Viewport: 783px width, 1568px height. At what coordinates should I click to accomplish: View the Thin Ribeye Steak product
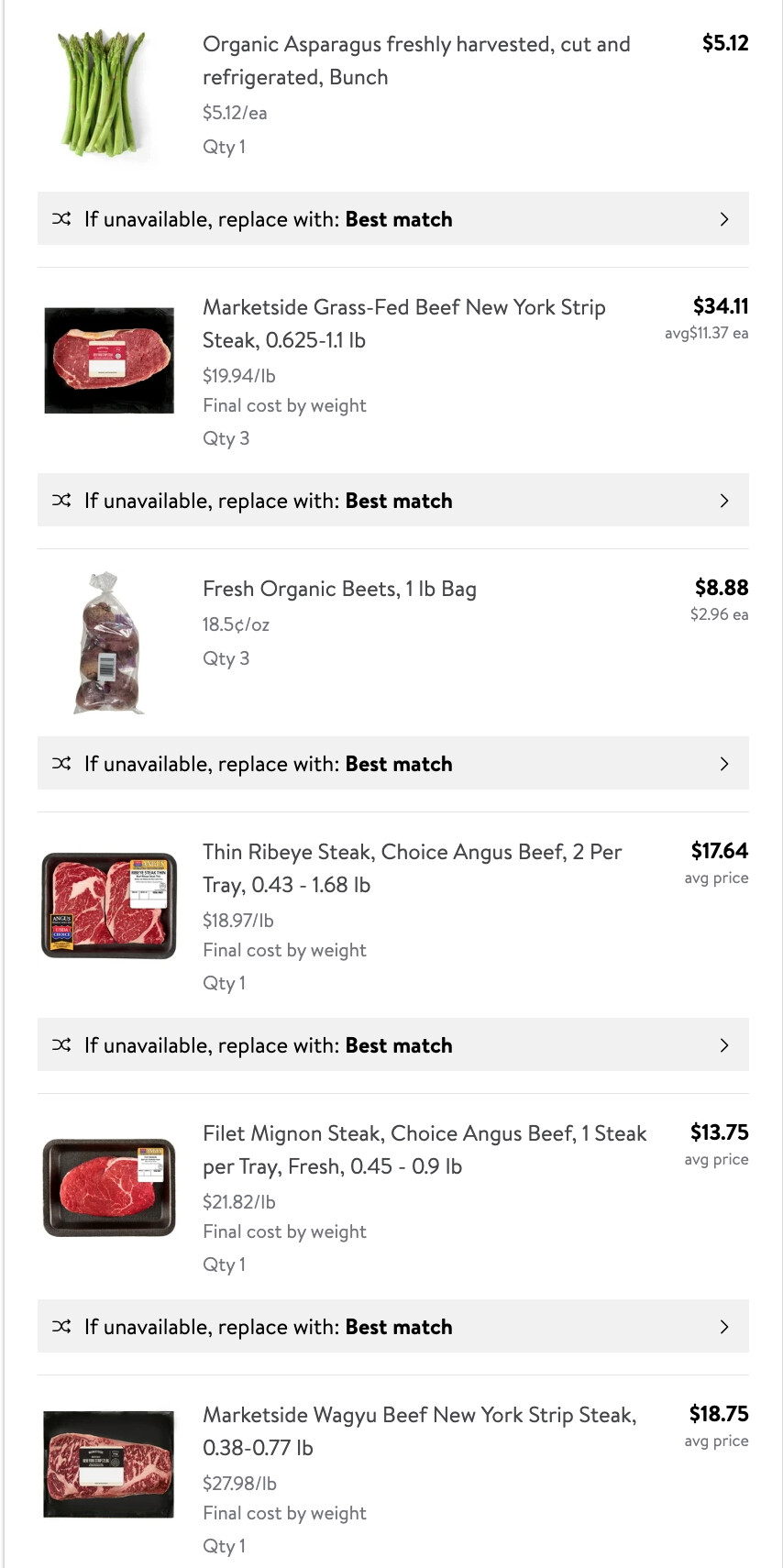(x=412, y=868)
